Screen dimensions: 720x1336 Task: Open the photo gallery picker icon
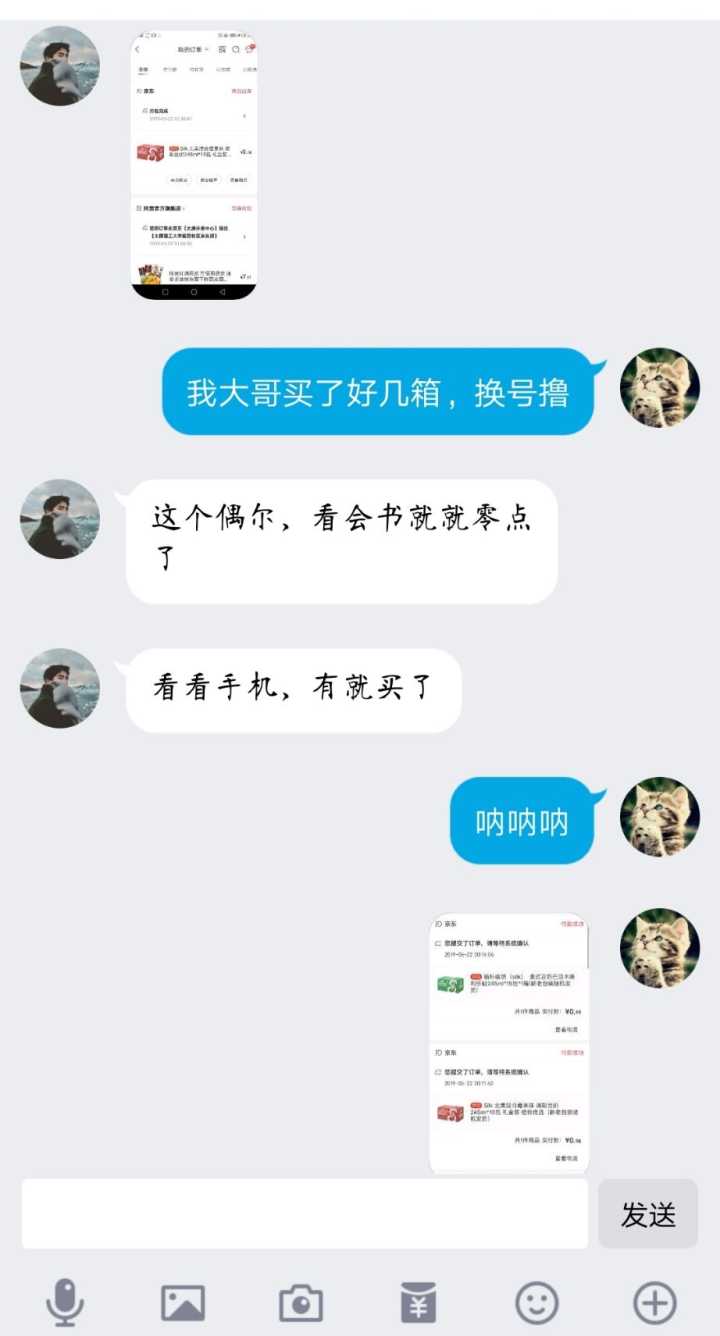coord(183,1303)
